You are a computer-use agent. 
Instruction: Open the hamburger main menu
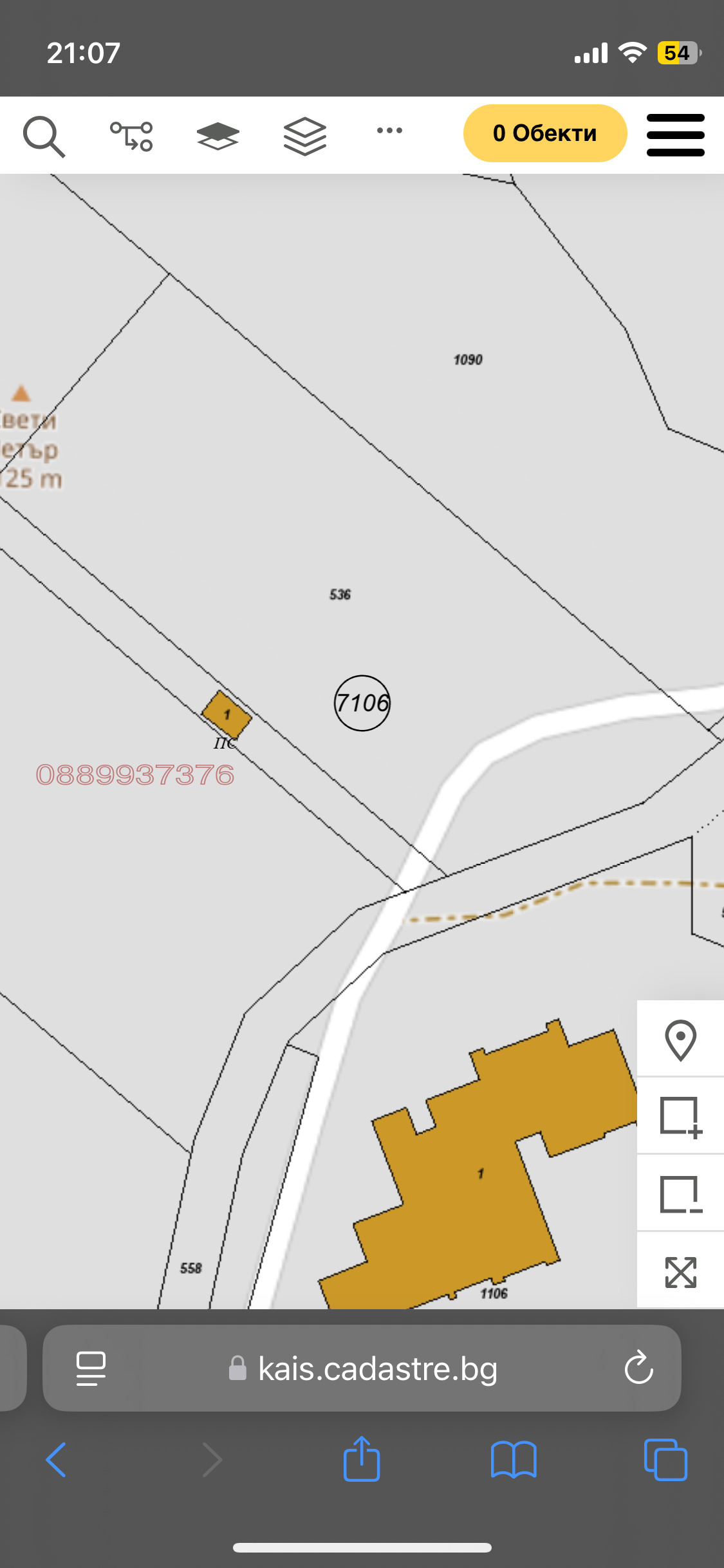point(675,135)
